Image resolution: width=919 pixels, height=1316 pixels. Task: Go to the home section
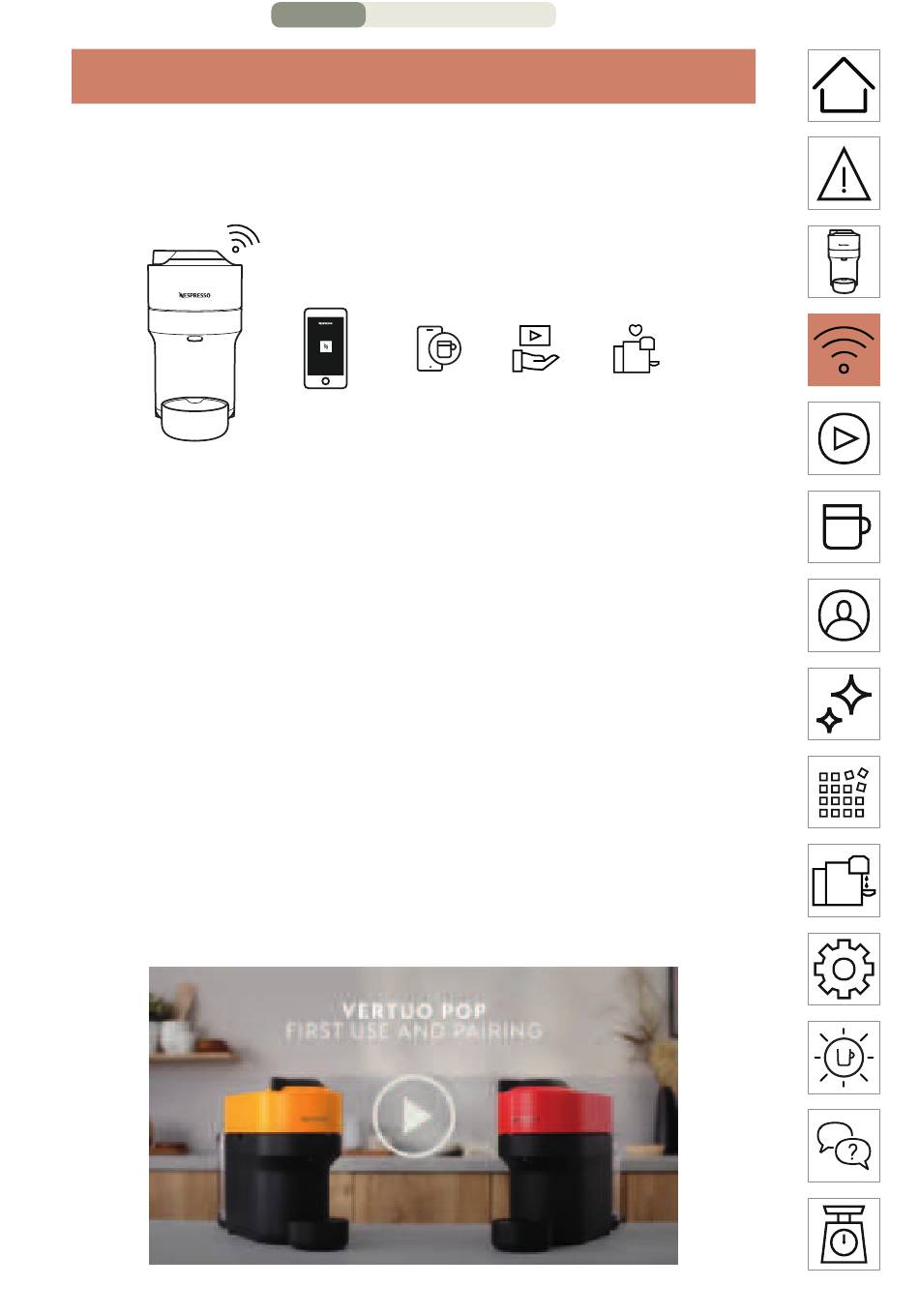[x=844, y=85]
